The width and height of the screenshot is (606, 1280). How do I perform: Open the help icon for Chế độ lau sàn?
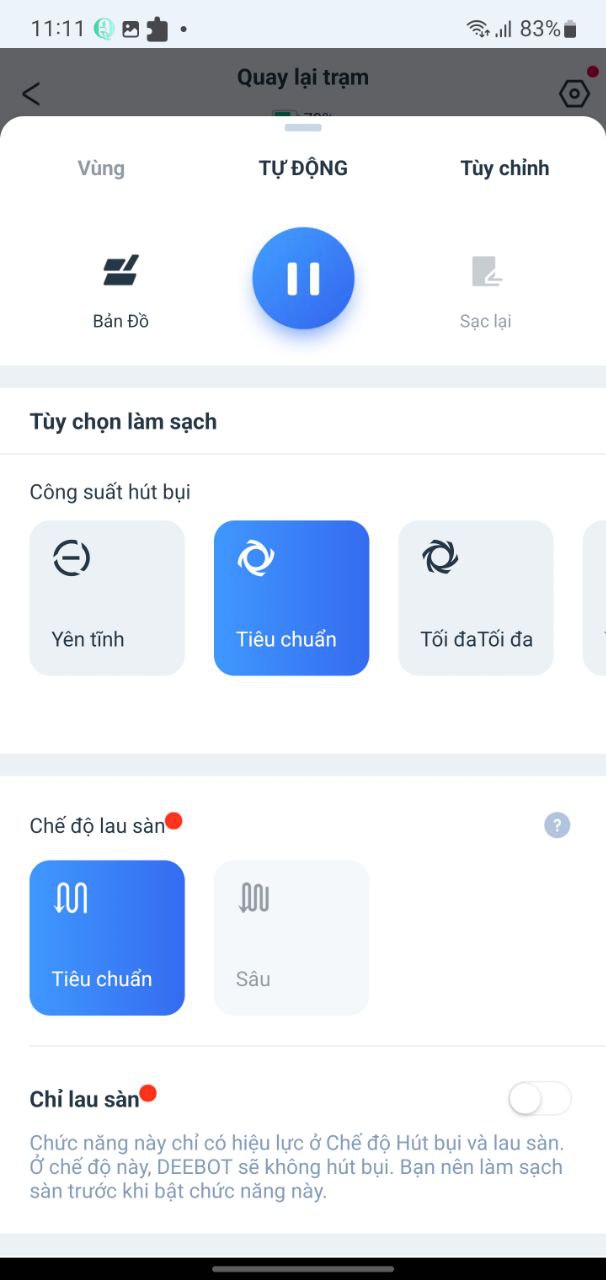(x=557, y=826)
